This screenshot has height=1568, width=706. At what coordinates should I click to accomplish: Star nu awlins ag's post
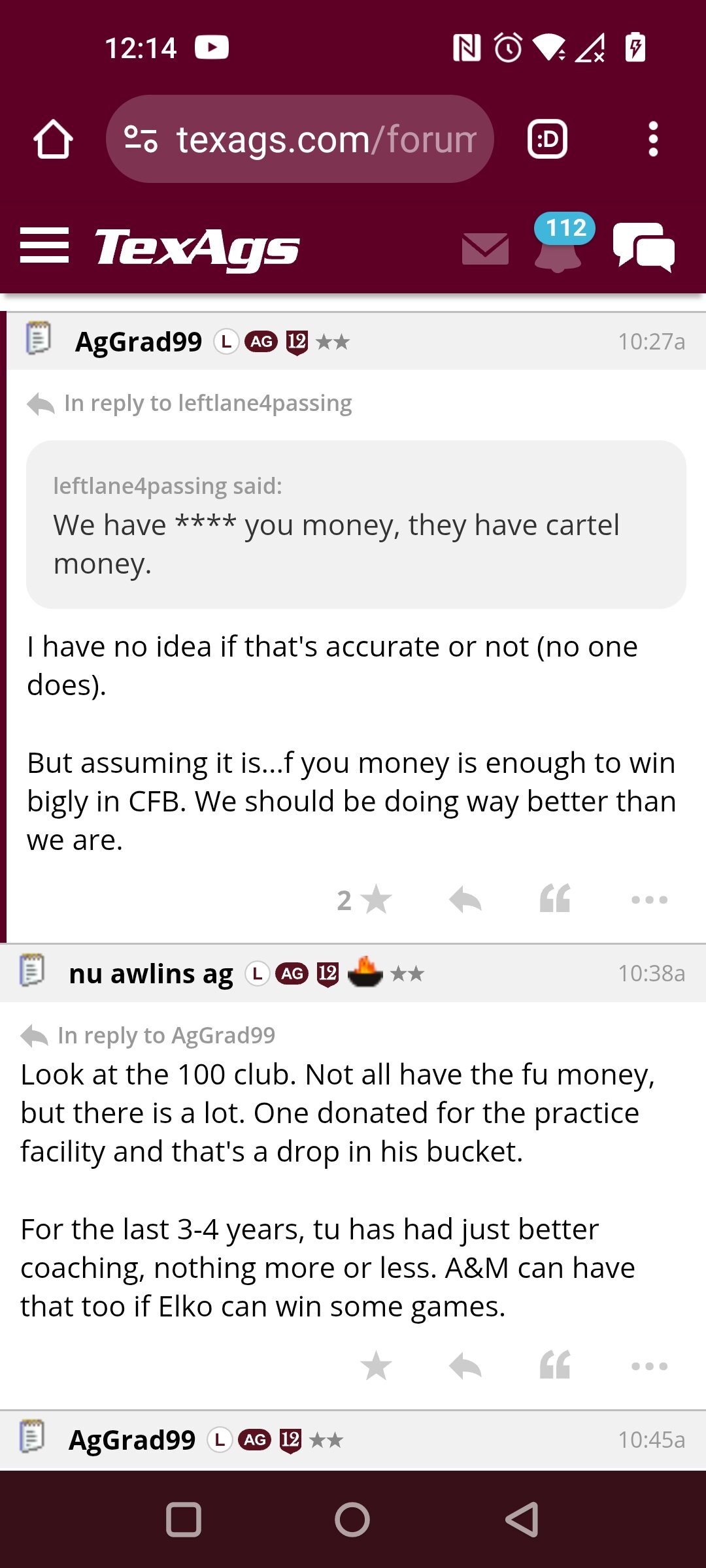(376, 1366)
